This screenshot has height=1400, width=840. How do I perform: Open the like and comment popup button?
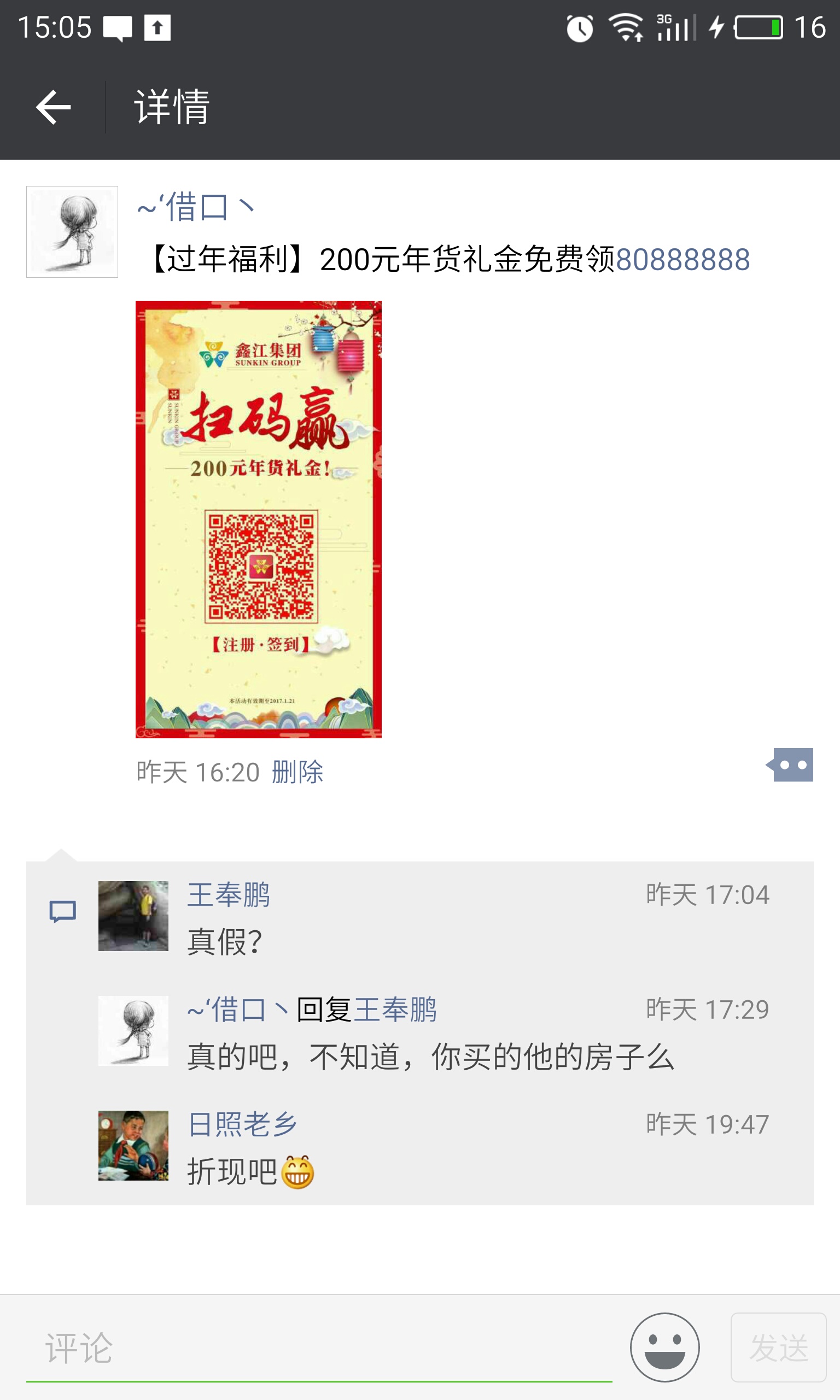click(x=791, y=765)
